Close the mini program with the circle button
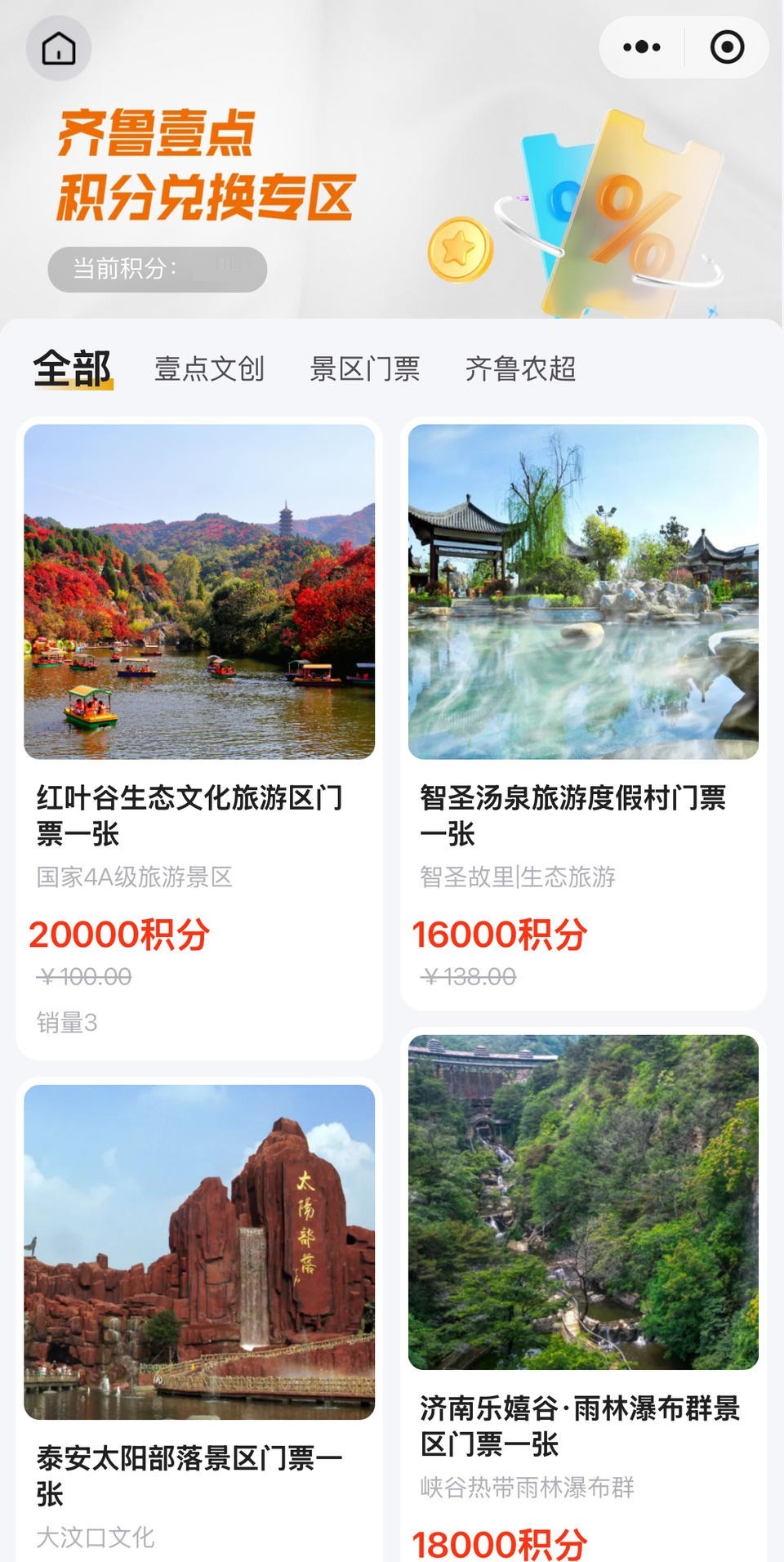The width and height of the screenshot is (784, 1562). click(x=727, y=47)
